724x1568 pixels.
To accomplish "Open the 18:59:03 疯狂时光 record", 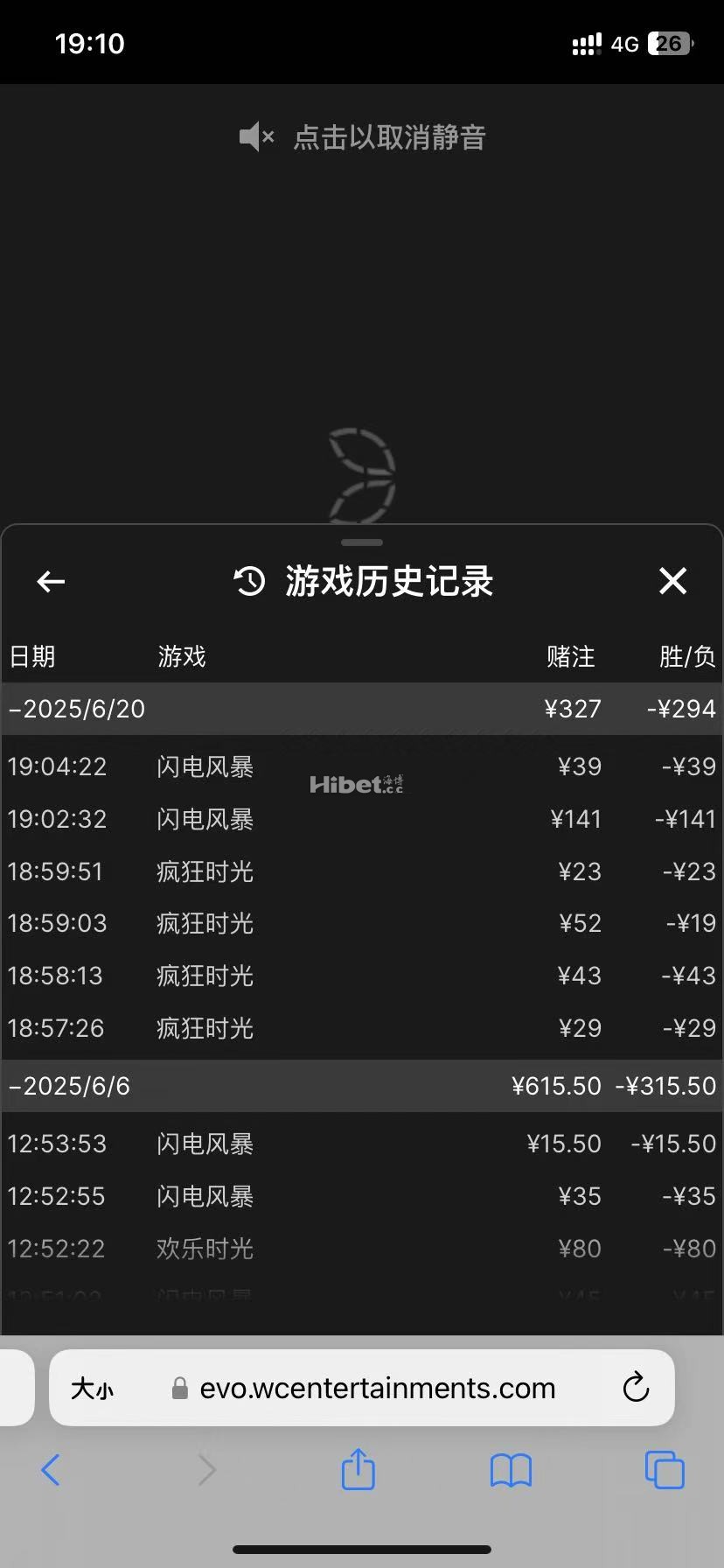I will tap(362, 923).
